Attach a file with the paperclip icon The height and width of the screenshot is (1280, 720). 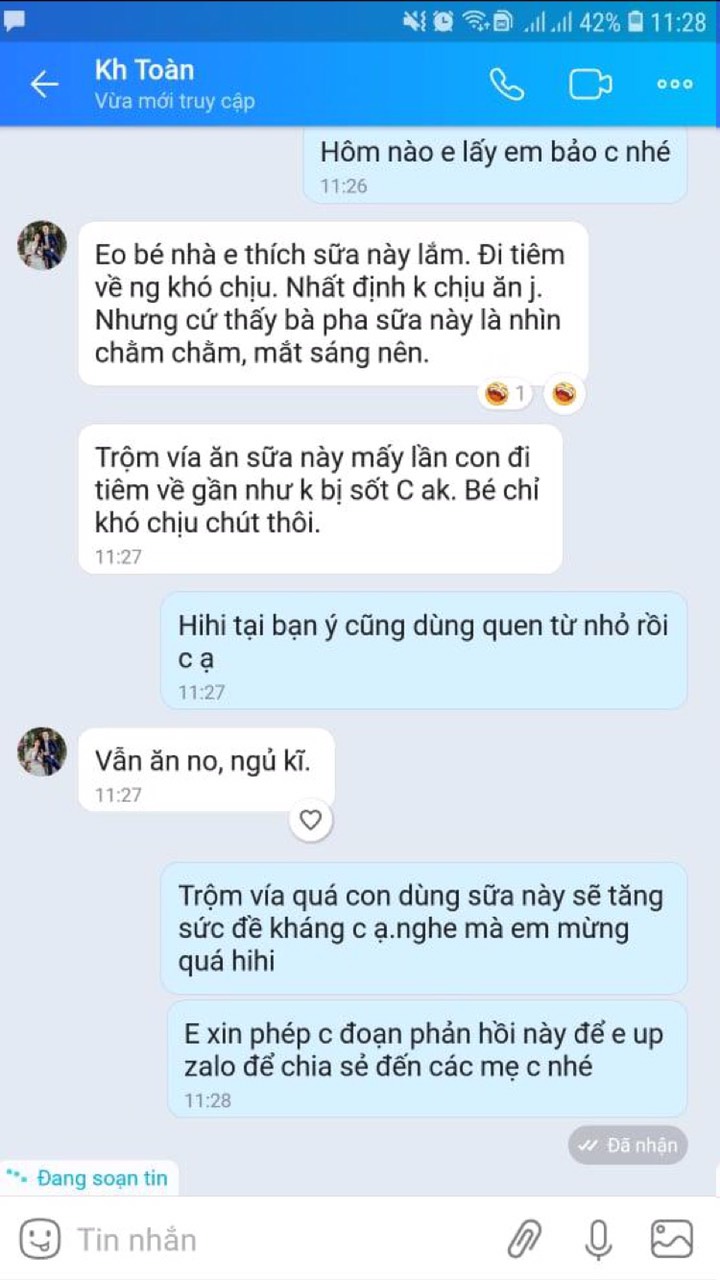(524, 1240)
